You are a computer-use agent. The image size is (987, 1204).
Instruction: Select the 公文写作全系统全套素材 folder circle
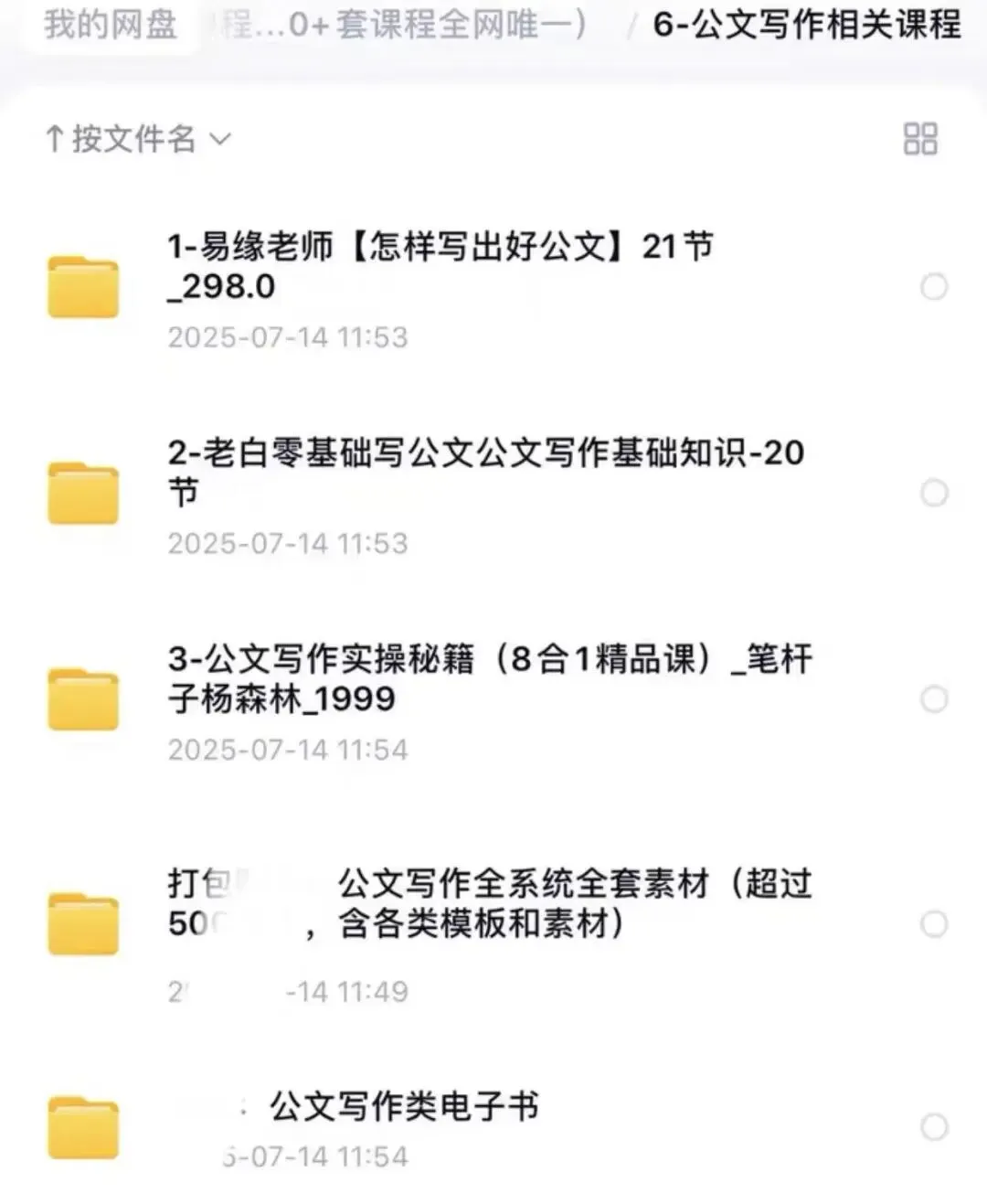(934, 924)
